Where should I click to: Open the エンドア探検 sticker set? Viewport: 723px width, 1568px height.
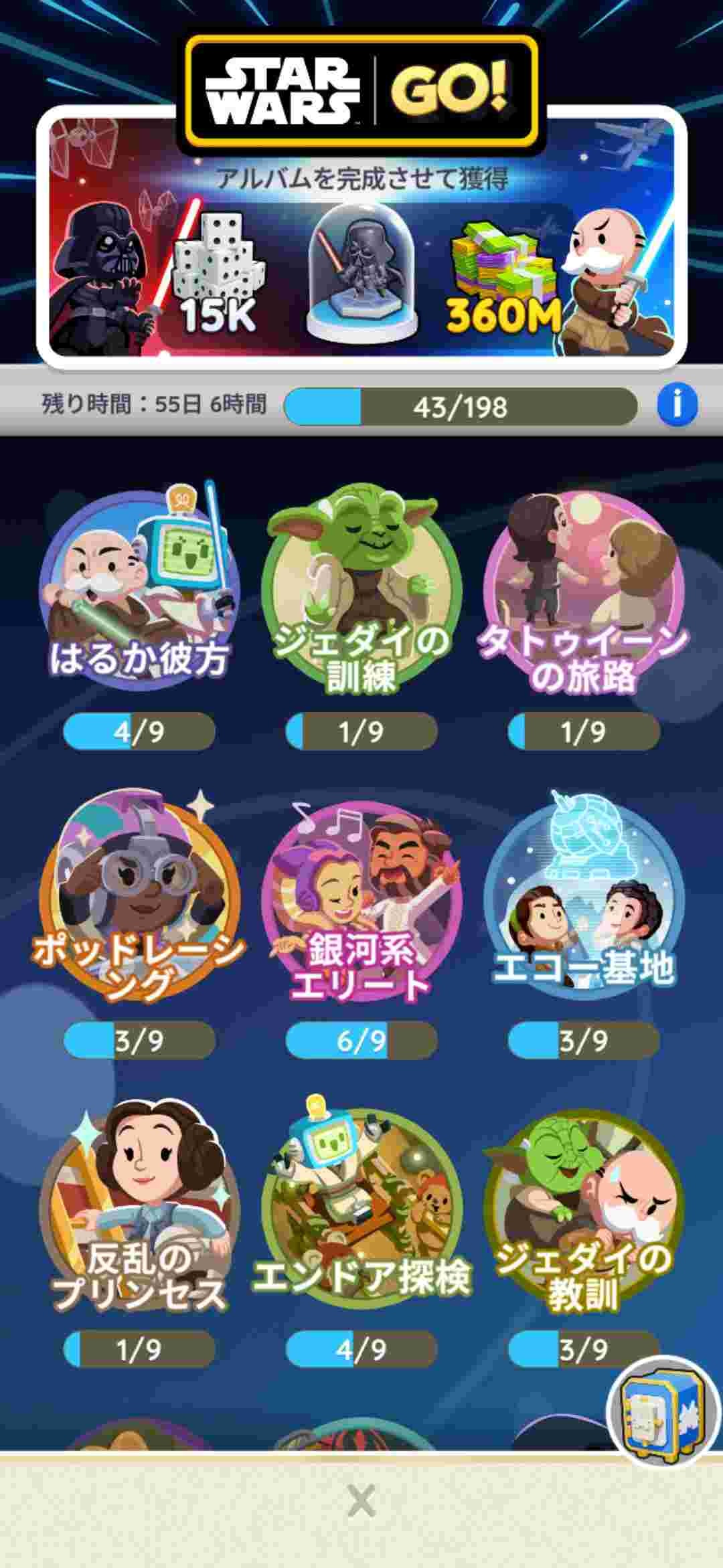(361, 1205)
